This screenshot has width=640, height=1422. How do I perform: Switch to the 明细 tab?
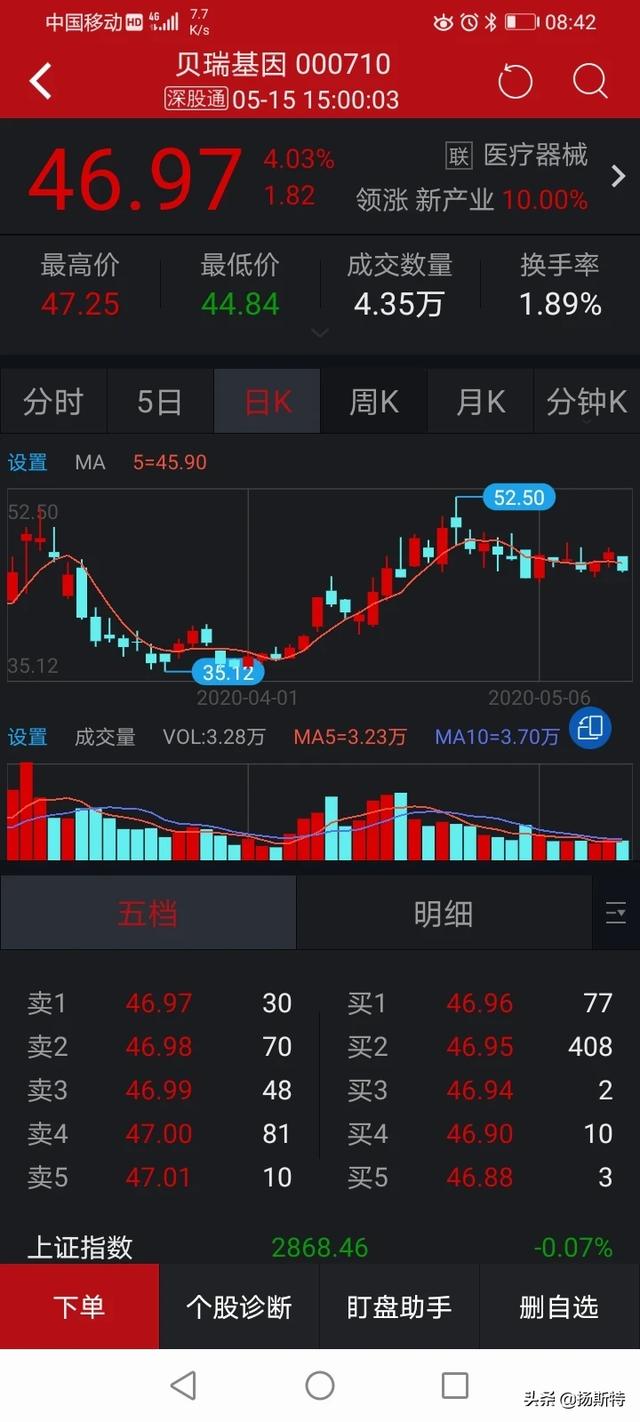(444, 913)
